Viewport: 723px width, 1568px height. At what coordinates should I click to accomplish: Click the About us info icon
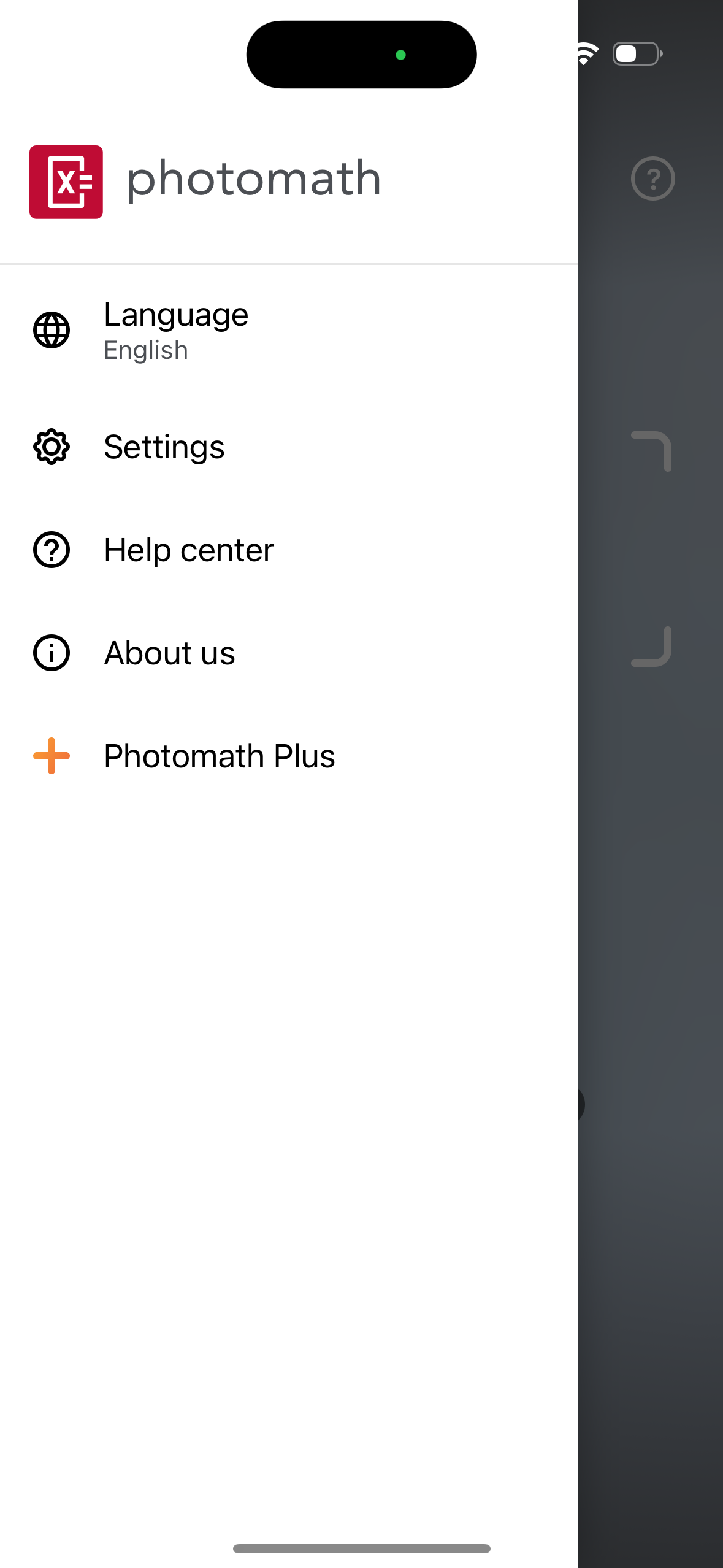[x=52, y=653]
